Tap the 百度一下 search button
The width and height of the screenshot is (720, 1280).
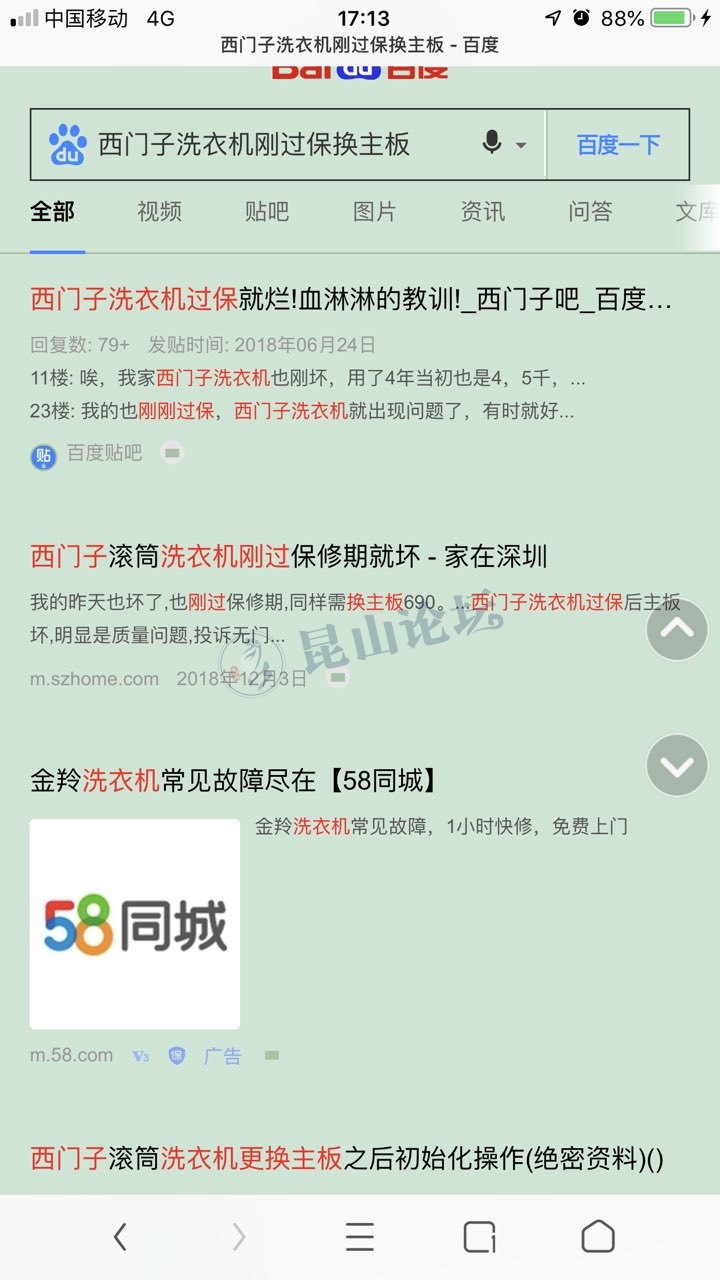(618, 145)
